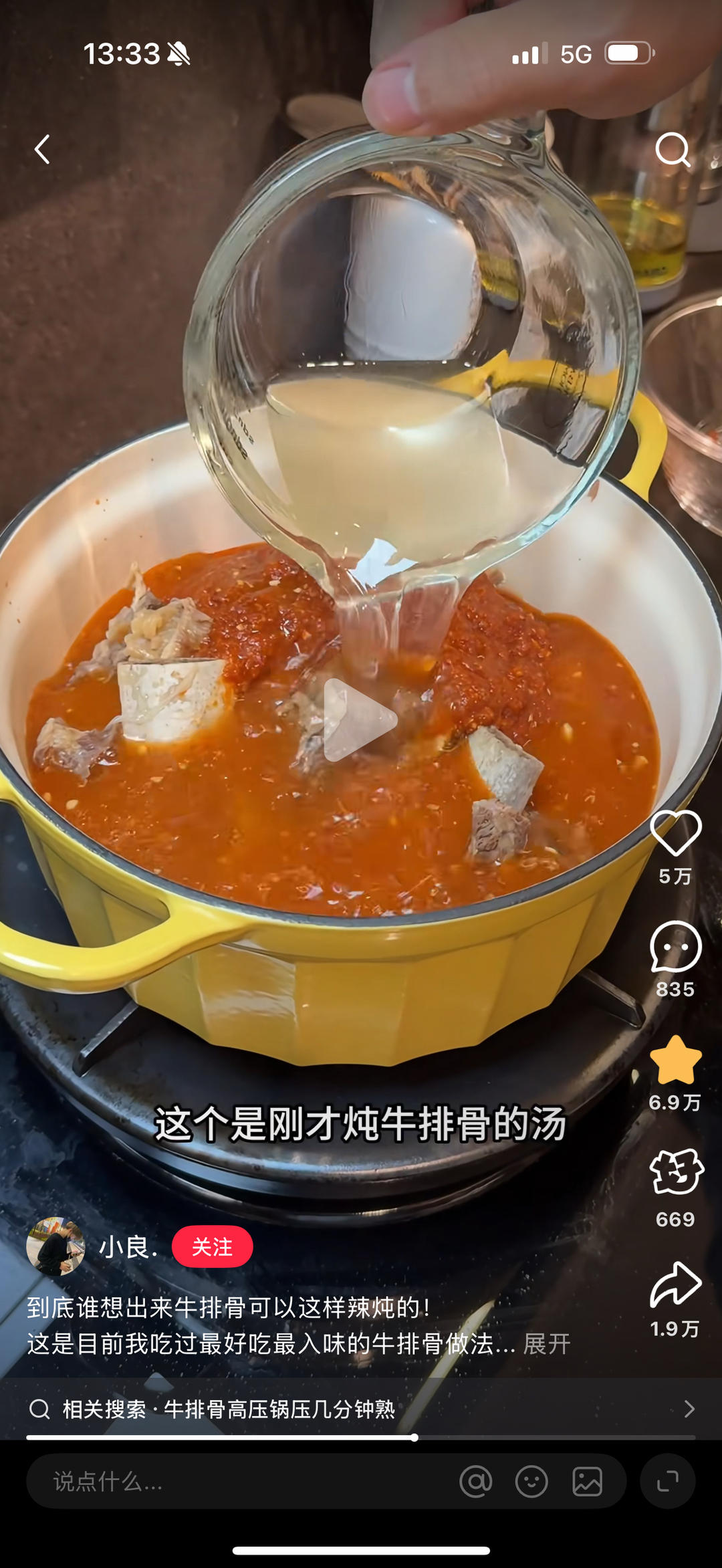Open 小良's profile avatar
Viewport: 722px width, 1568px height.
tap(55, 1247)
